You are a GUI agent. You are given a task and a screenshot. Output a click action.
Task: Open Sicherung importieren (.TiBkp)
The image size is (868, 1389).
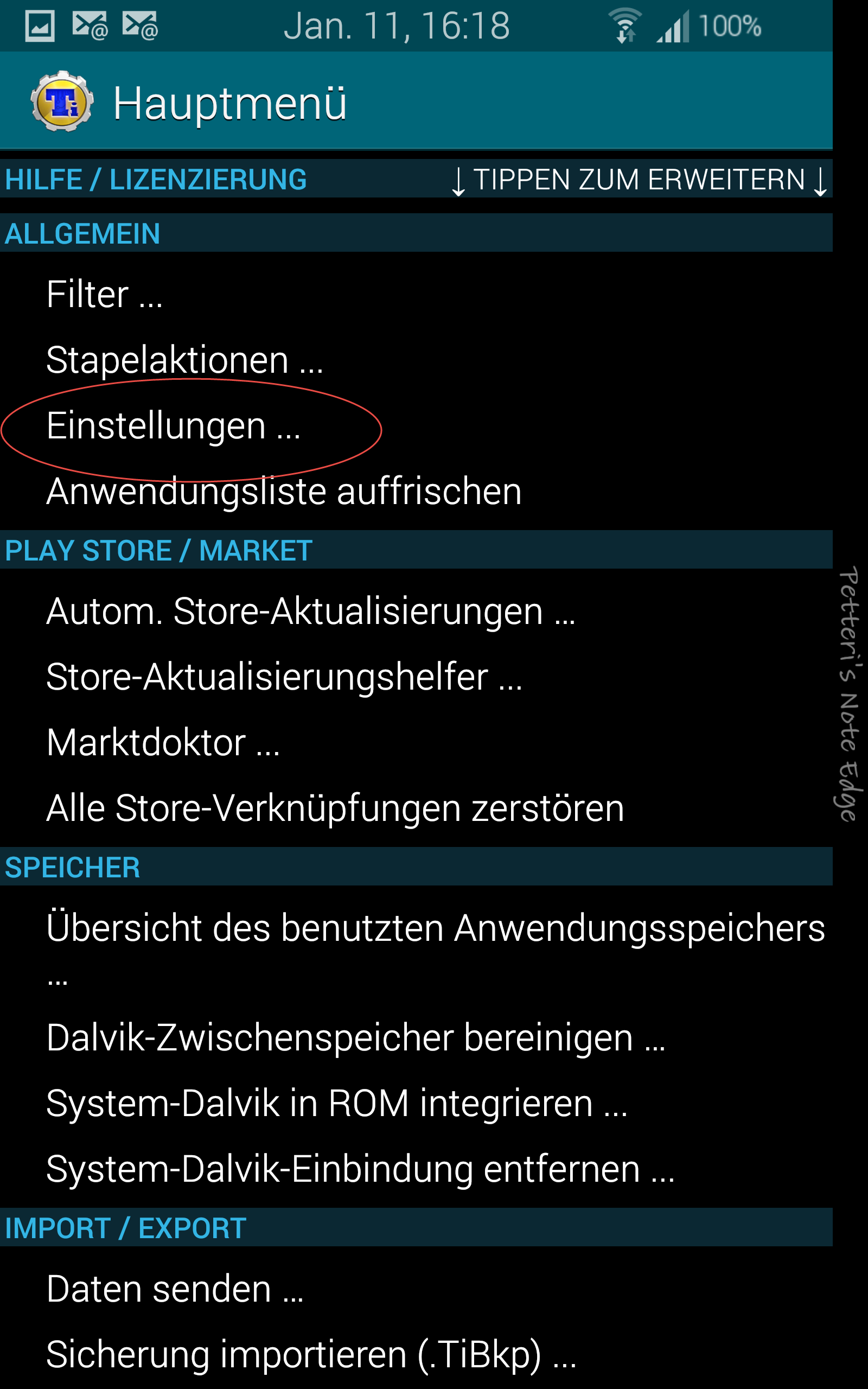[x=416, y=1354]
